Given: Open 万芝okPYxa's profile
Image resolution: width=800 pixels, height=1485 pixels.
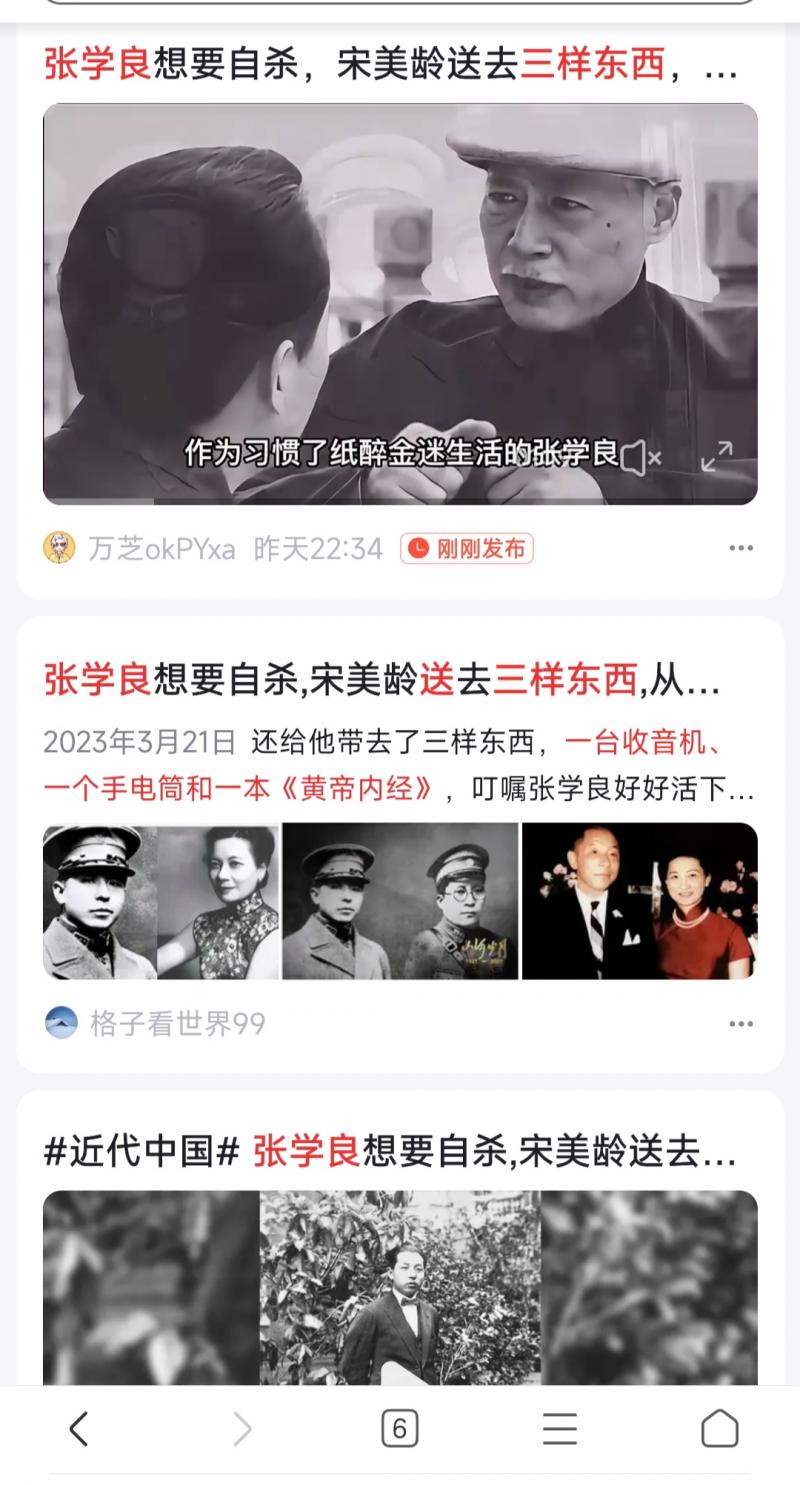Looking at the screenshot, I should 162,549.
